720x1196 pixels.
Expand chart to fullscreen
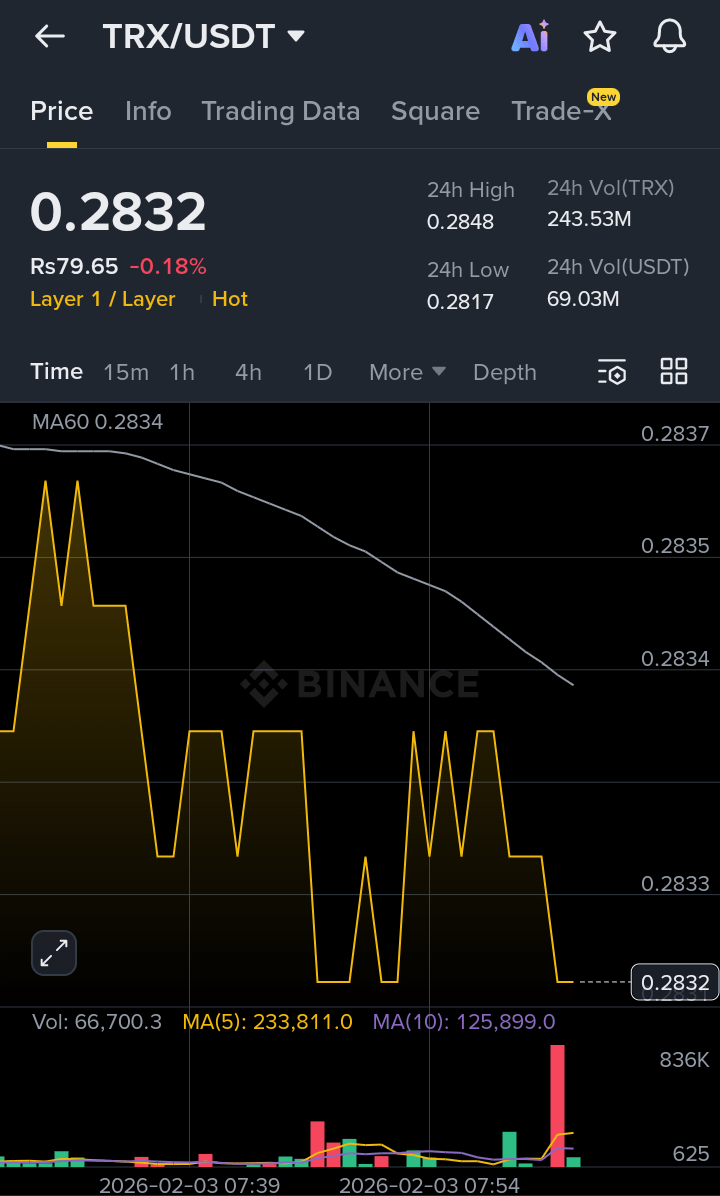pos(54,953)
